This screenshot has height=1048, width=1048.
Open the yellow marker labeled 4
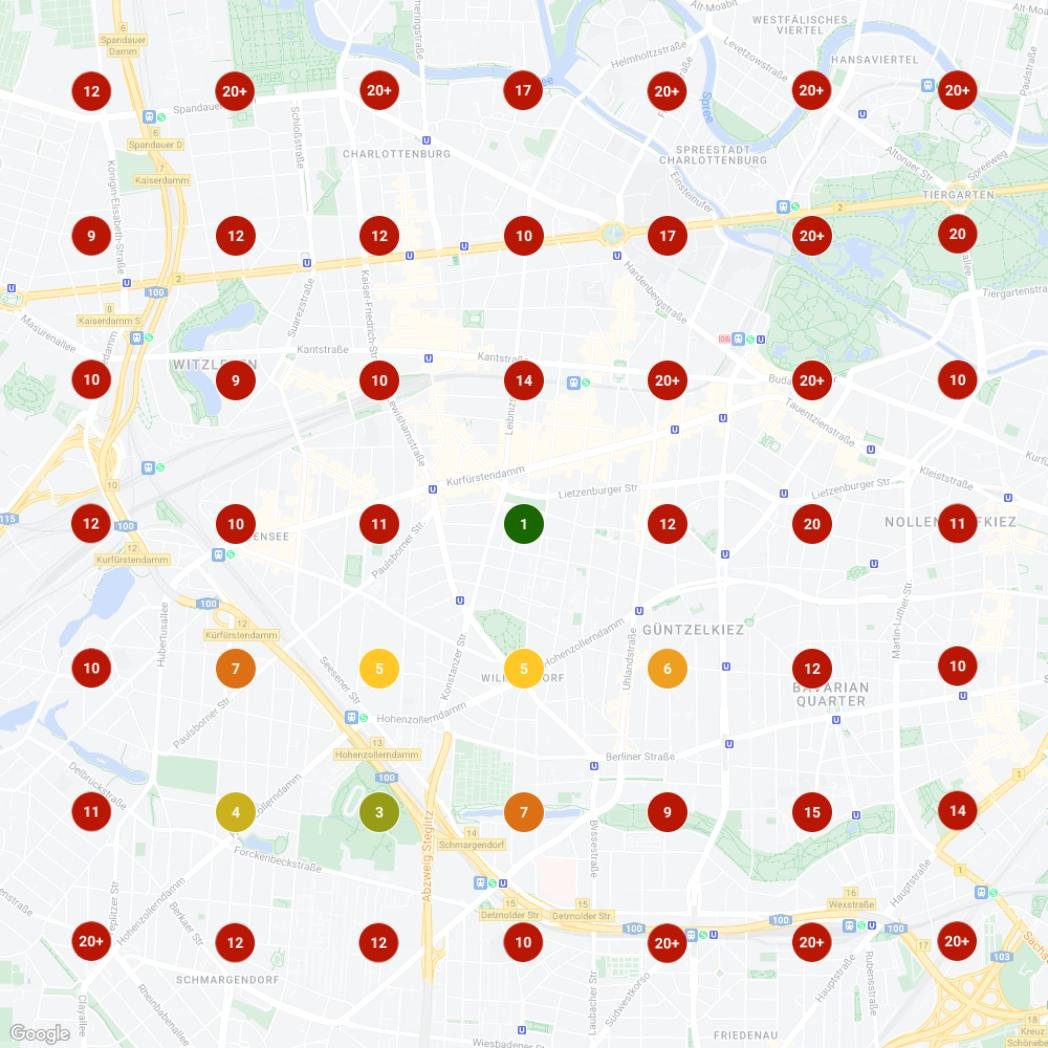(x=235, y=812)
